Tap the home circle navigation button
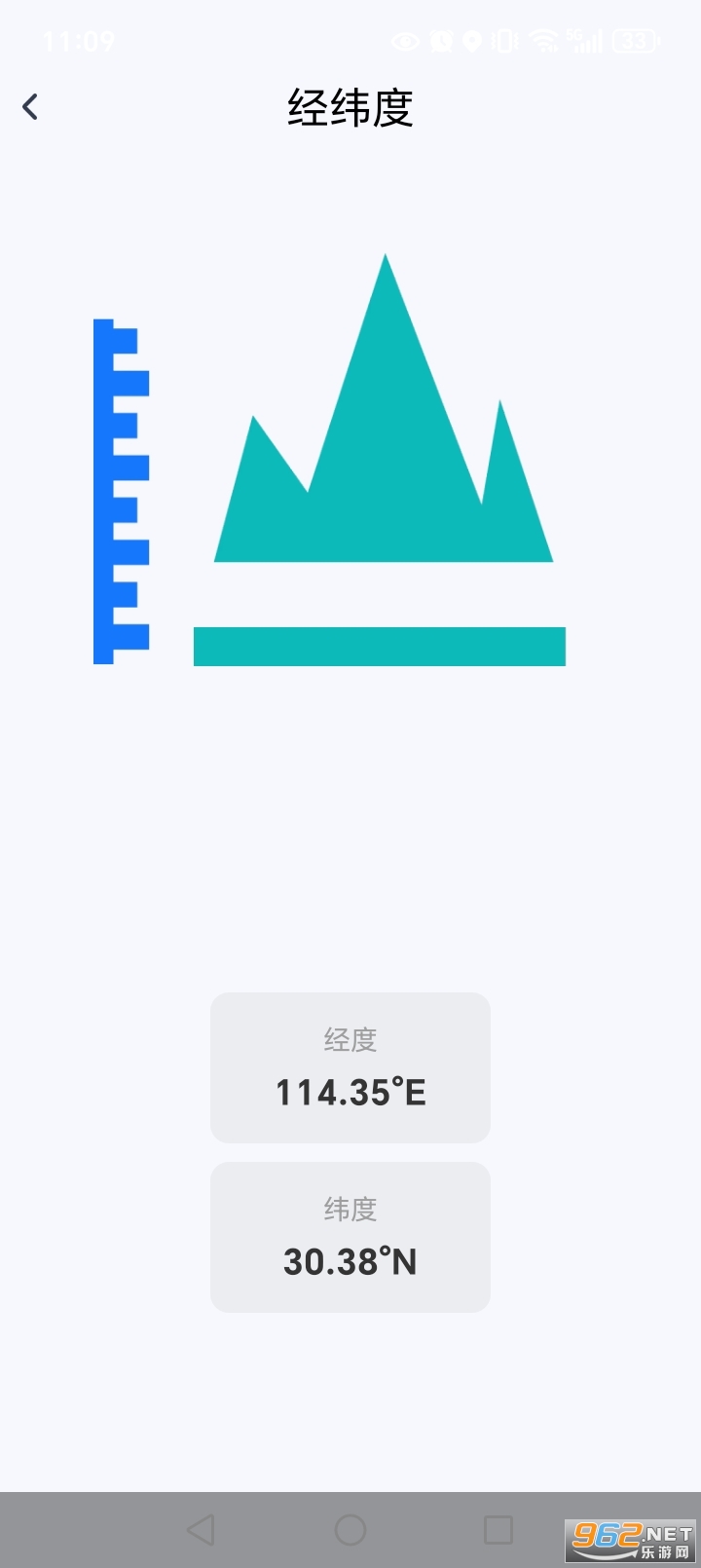Screen dimensions: 701x1568 click(x=350, y=1529)
